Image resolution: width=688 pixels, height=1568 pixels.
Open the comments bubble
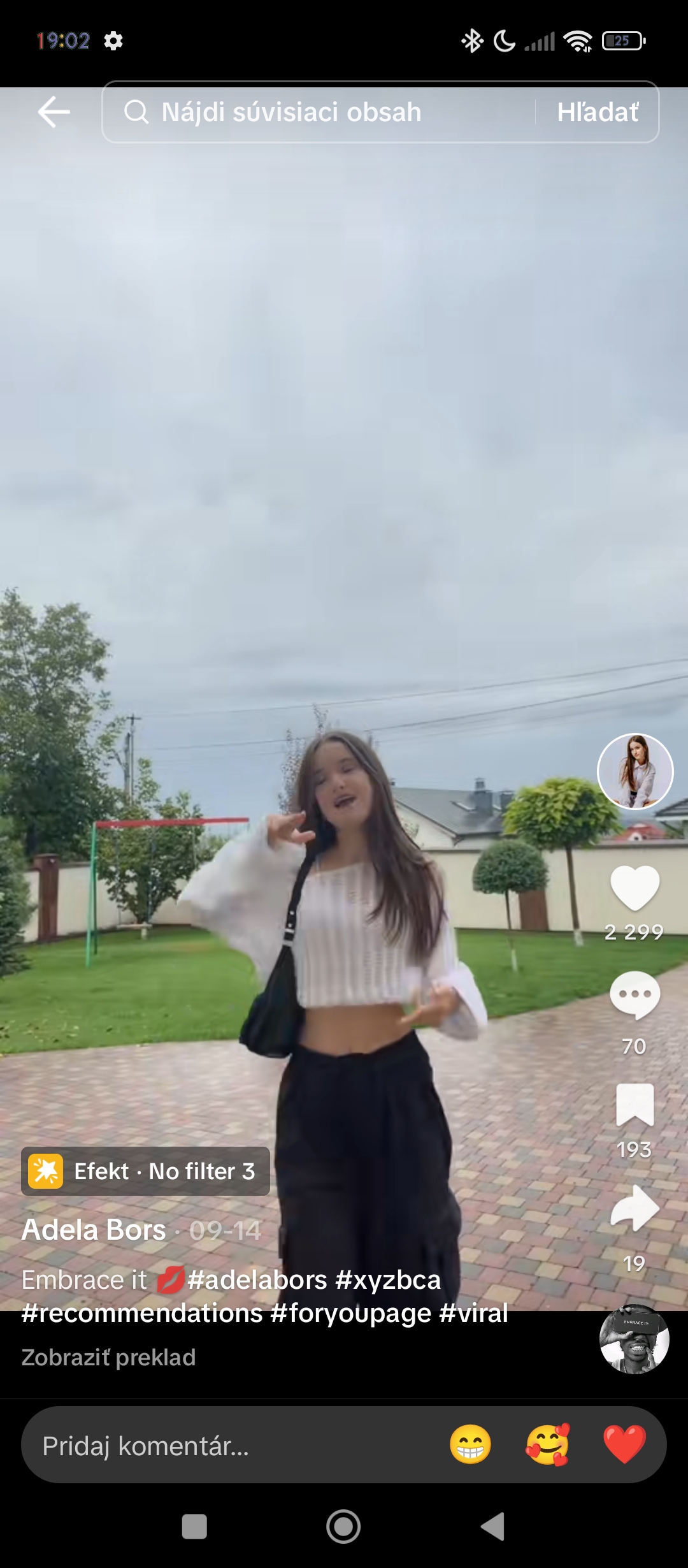tap(634, 996)
